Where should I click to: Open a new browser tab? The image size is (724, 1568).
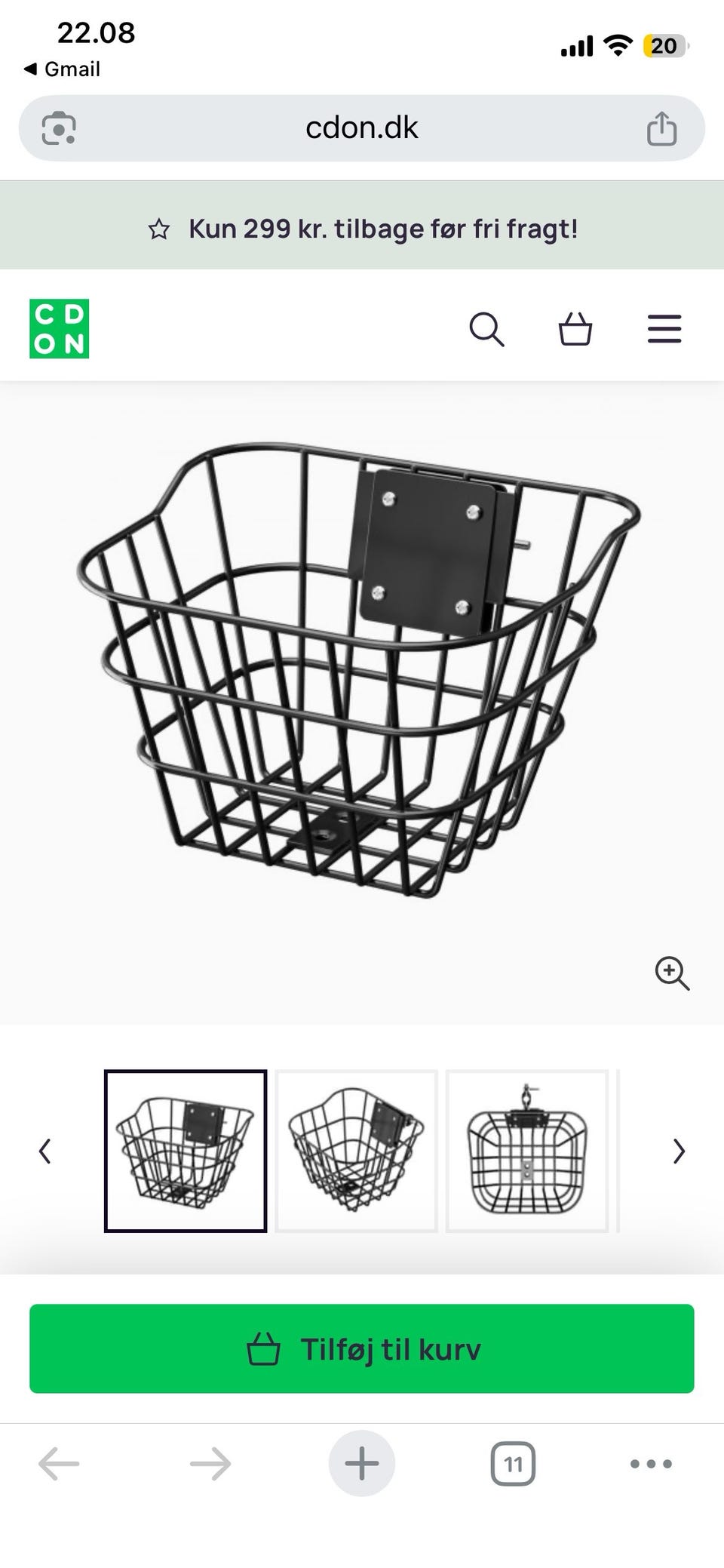(x=362, y=1464)
